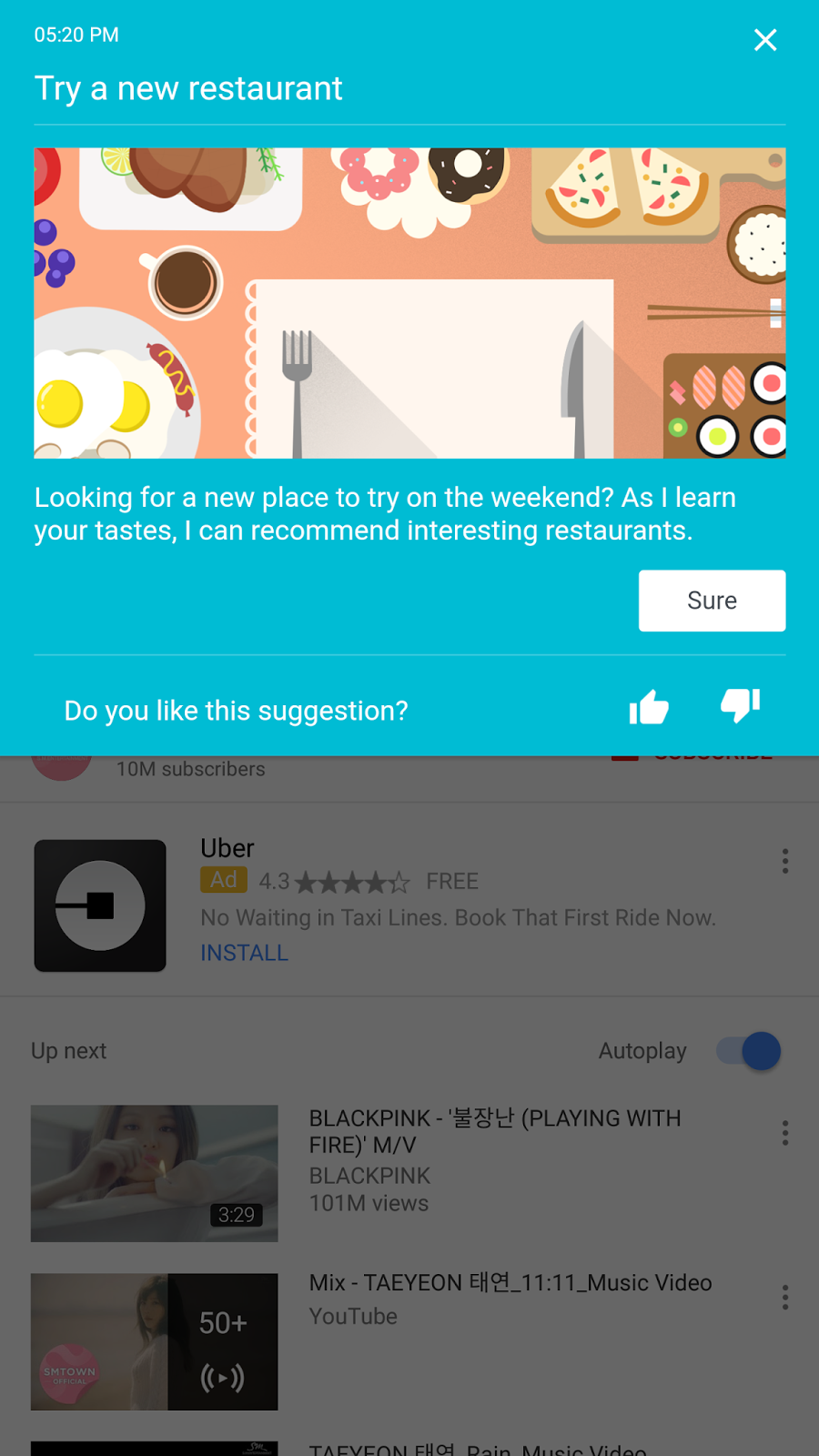819x1456 pixels.
Task: Open options for the BLACKPINK video
Action: [x=784, y=1133]
